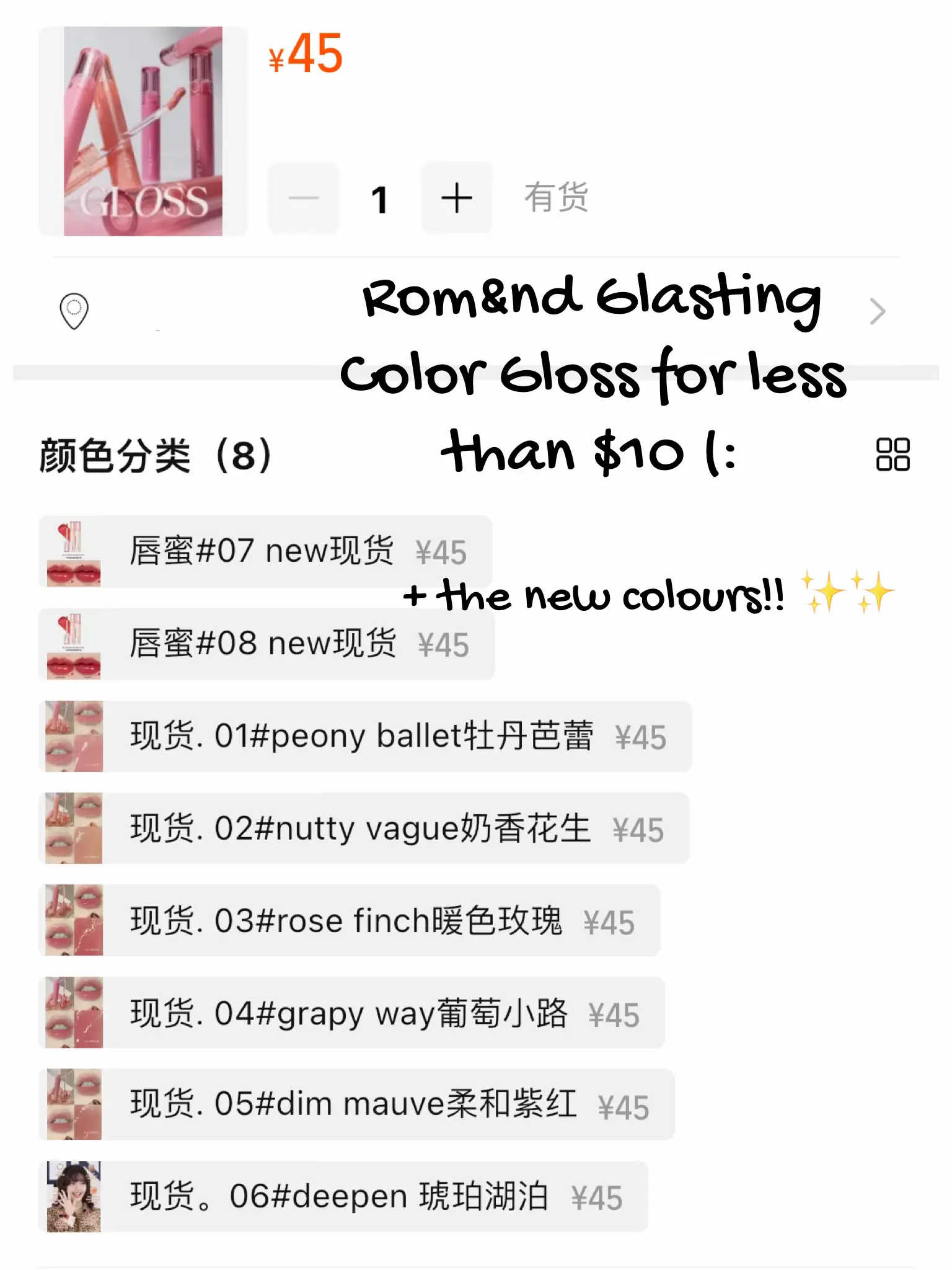Select 06#deepen 琥珀湖泊 shade
The image size is (952, 1270).
[x=343, y=1196]
